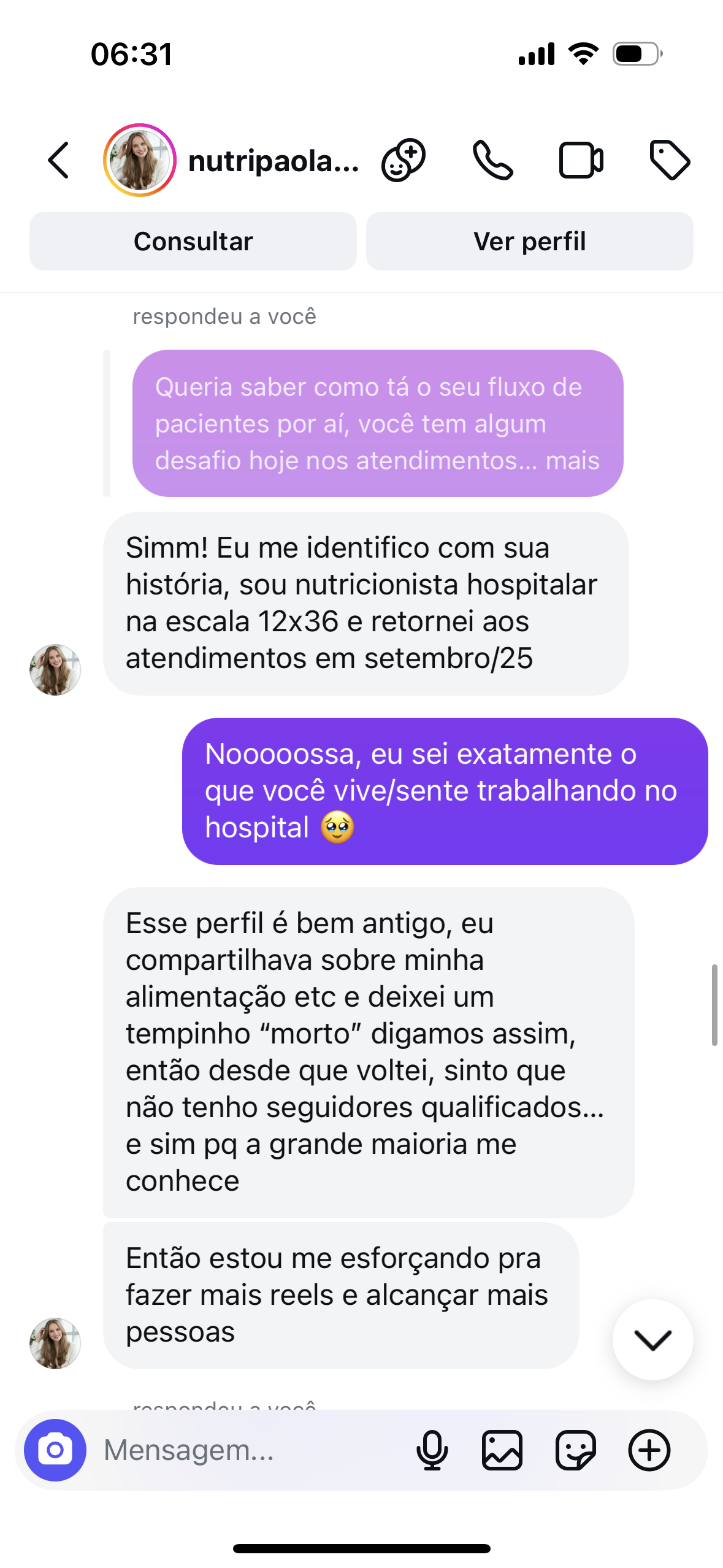Open the sticker picker

[575, 1450]
